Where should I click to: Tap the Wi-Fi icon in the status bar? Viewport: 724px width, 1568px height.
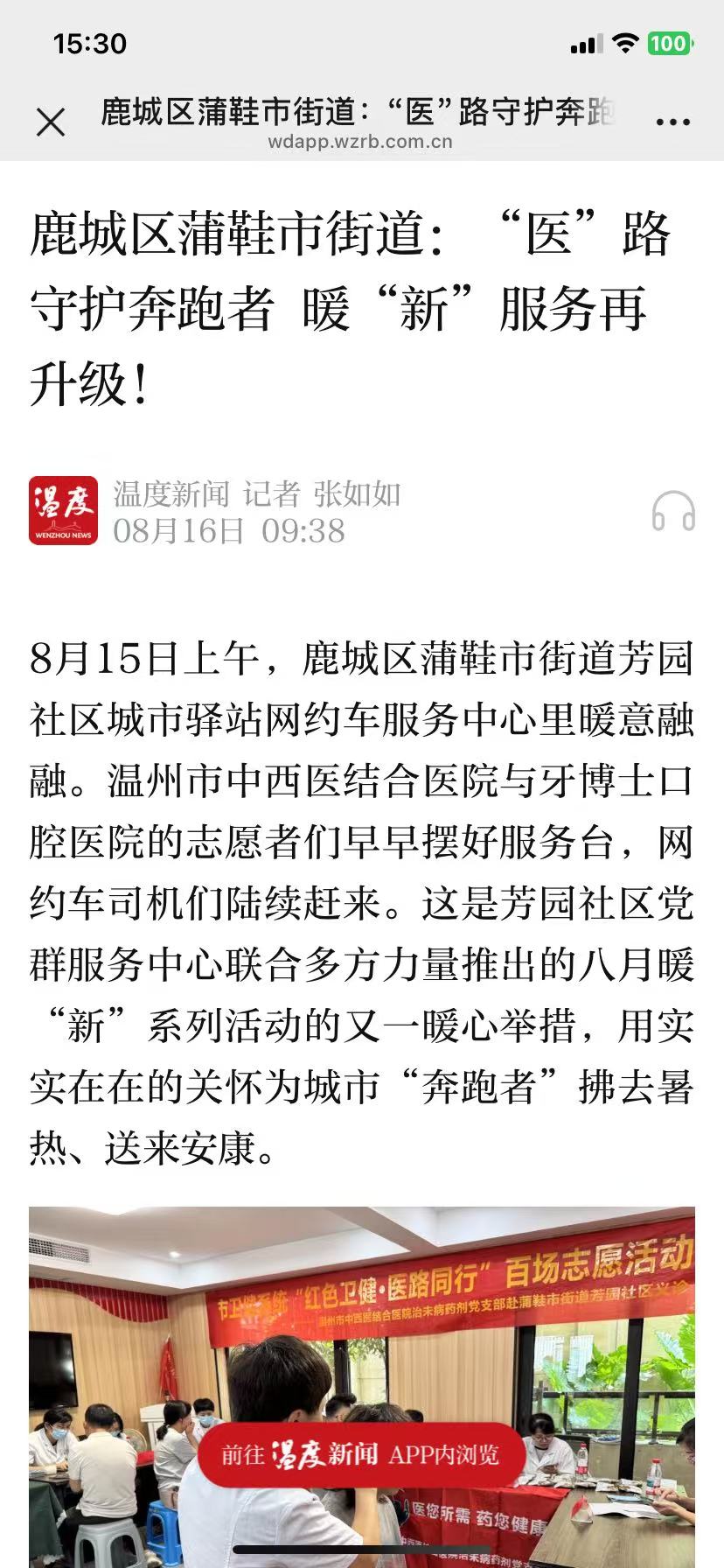pyautogui.click(x=626, y=43)
